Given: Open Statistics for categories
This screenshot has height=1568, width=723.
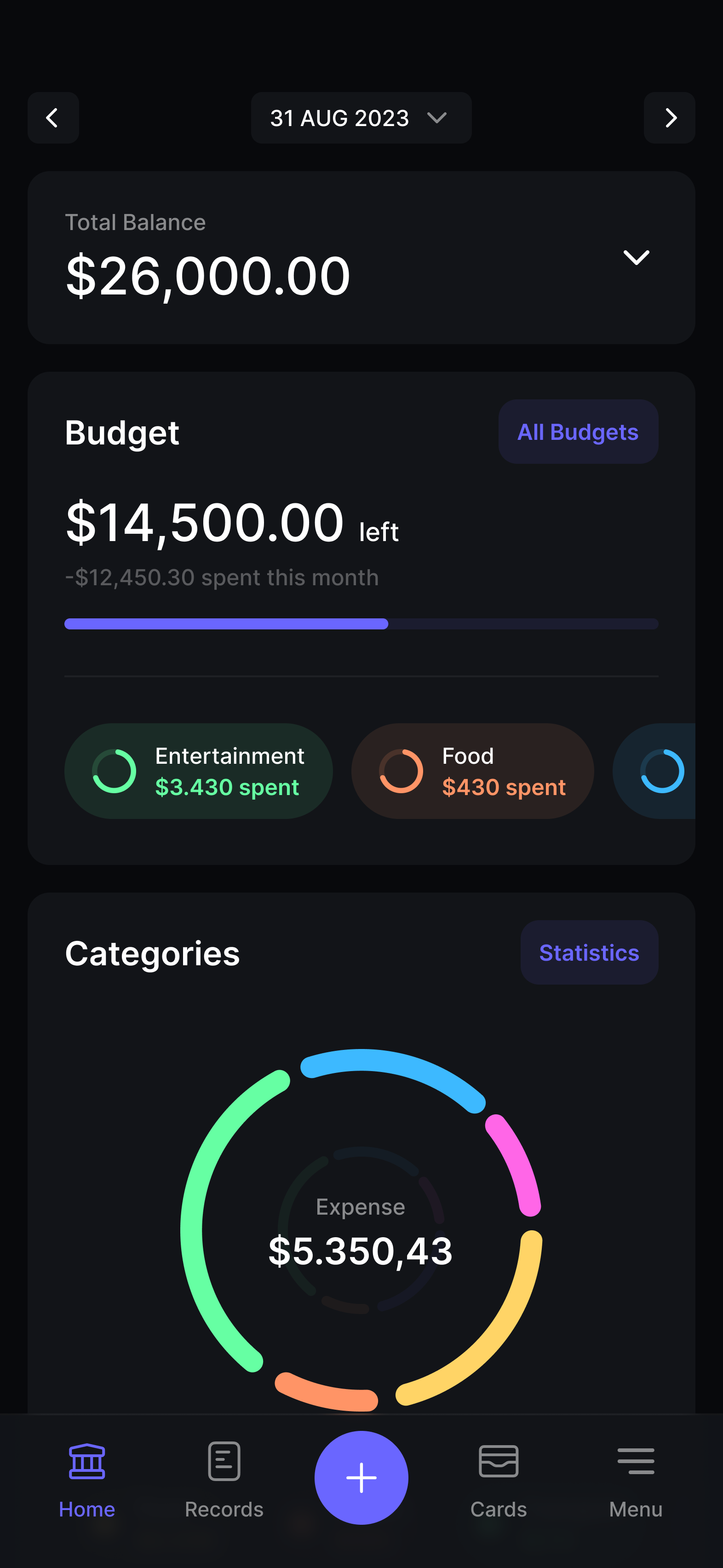Looking at the screenshot, I should tap(589, 952).
